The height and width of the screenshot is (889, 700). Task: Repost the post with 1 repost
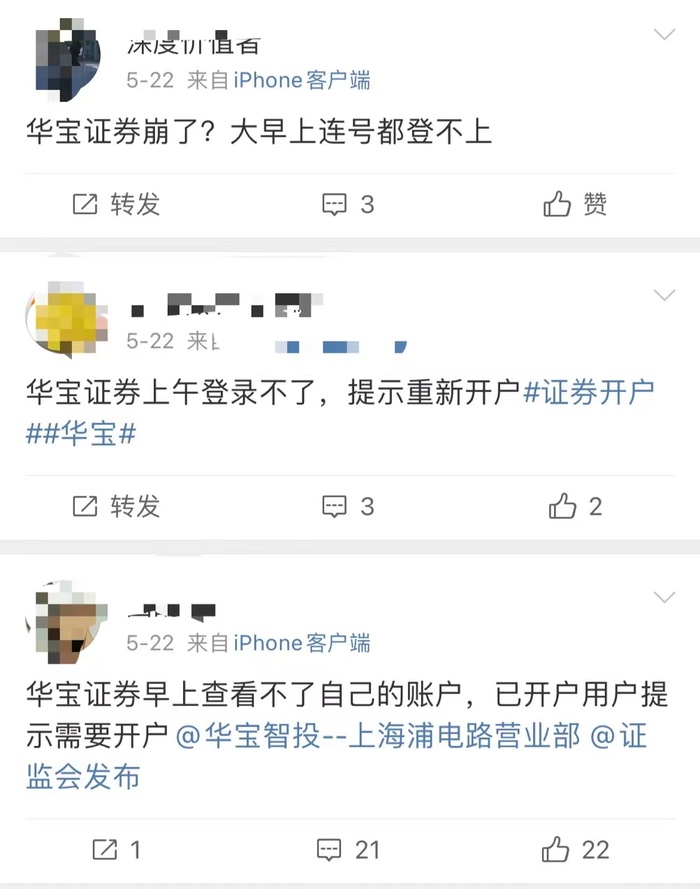click(117, 850)
